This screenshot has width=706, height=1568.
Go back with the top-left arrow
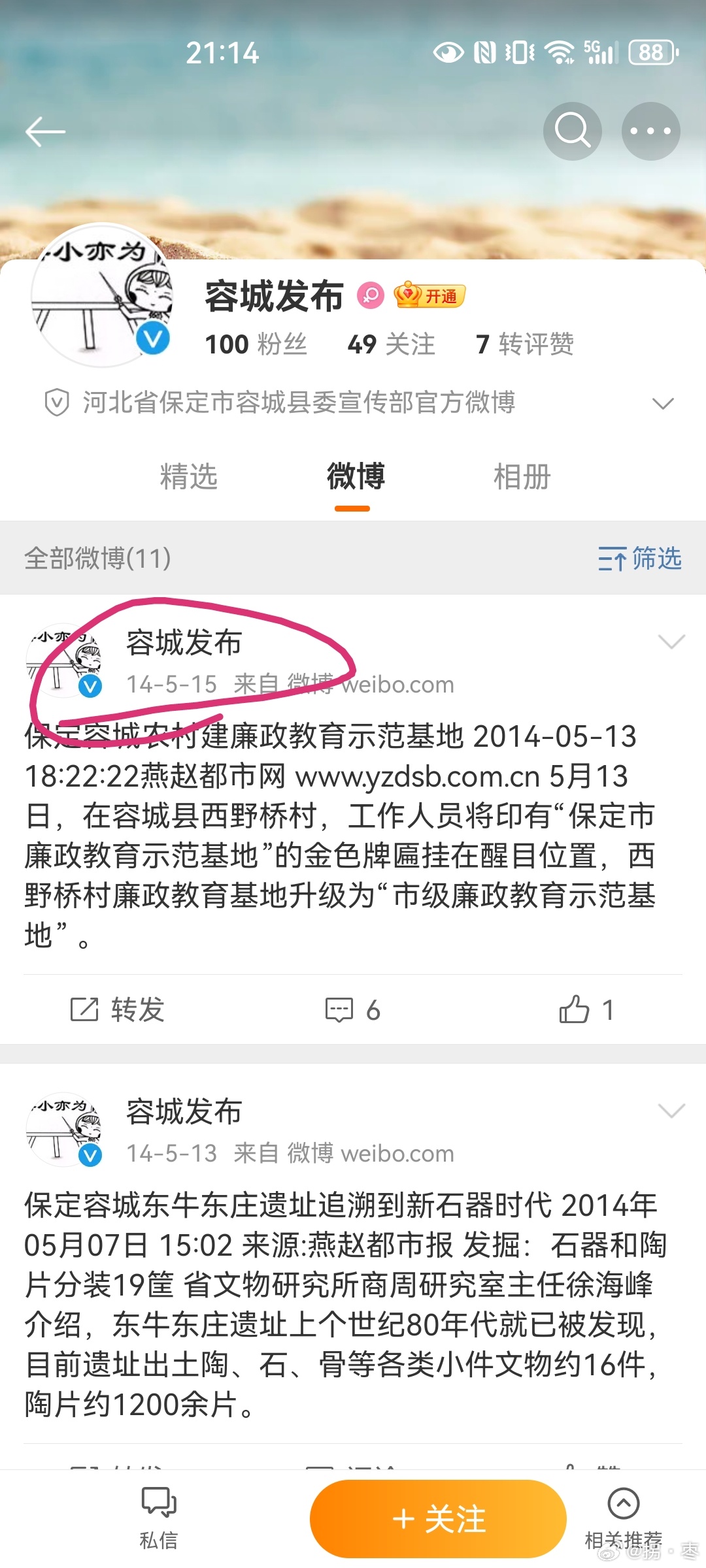[44, 132]
